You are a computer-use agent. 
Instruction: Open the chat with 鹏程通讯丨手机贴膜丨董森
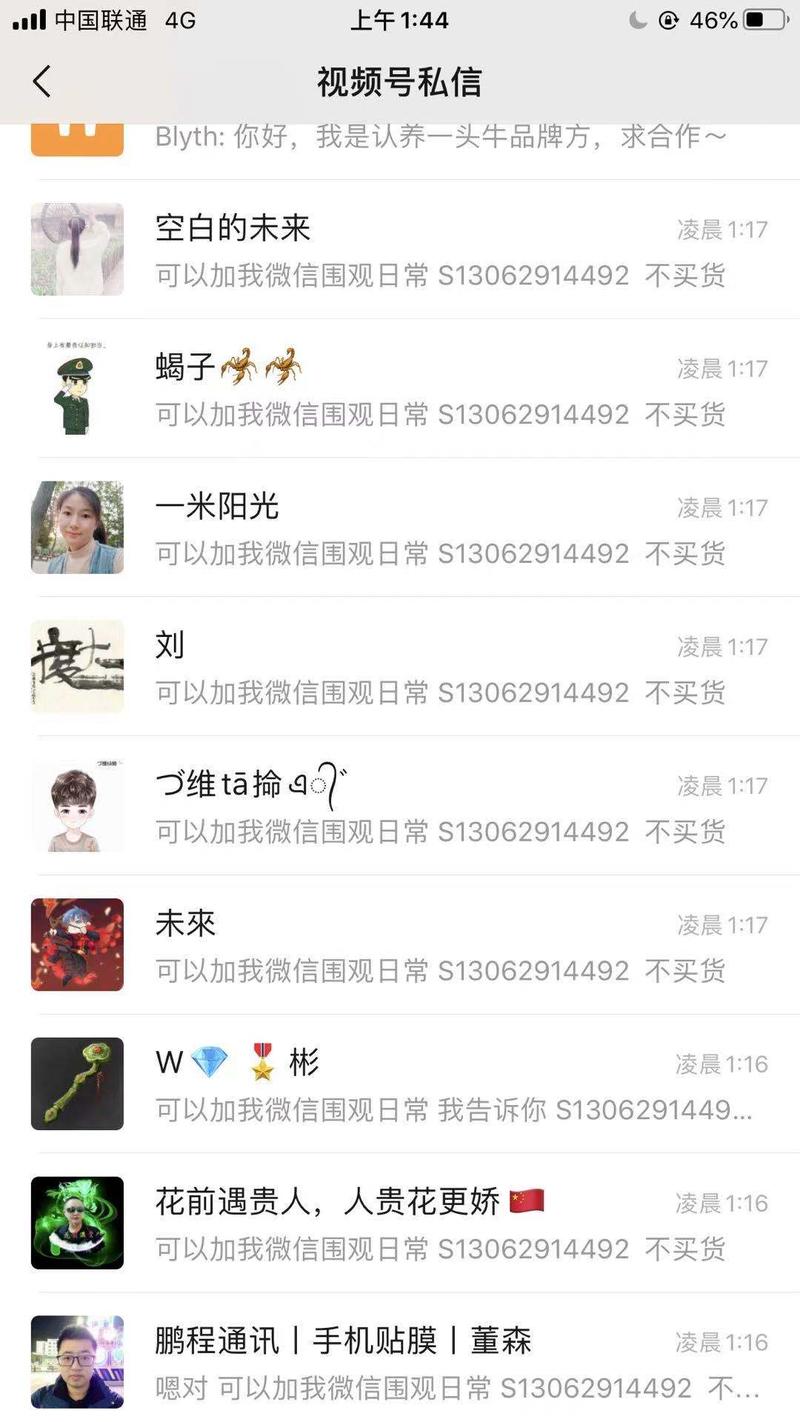pyautogui.click(x=400, y=1360)
